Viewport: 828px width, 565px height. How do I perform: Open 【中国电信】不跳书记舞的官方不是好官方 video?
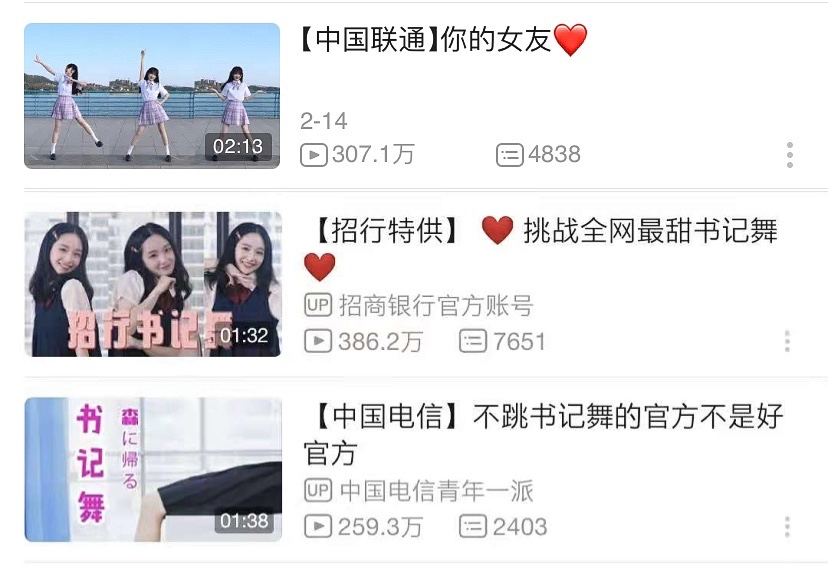click(x=152, y=469)
